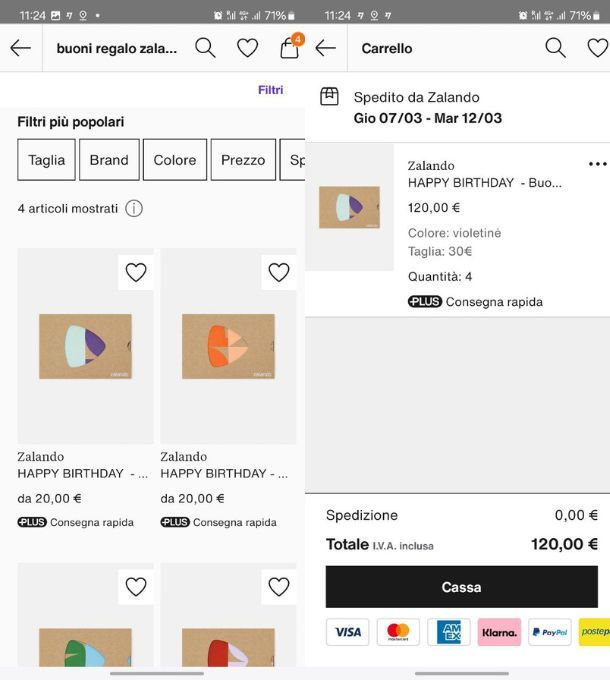Screen dimensions: 610x680
Task: Select the Brand filter chip
Action: click(x=109, y=160)
